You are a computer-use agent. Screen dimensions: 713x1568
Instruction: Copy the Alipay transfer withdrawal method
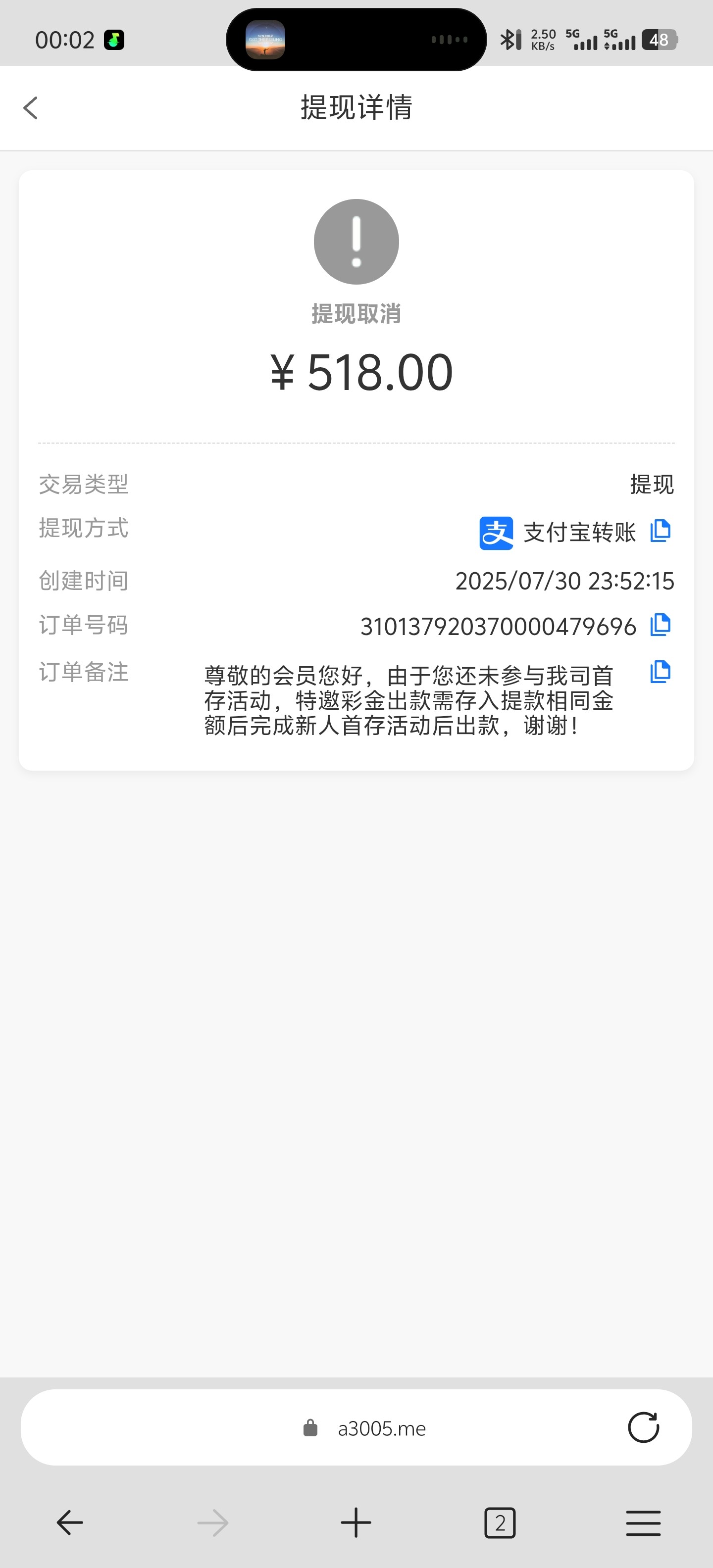coord(660,531)
